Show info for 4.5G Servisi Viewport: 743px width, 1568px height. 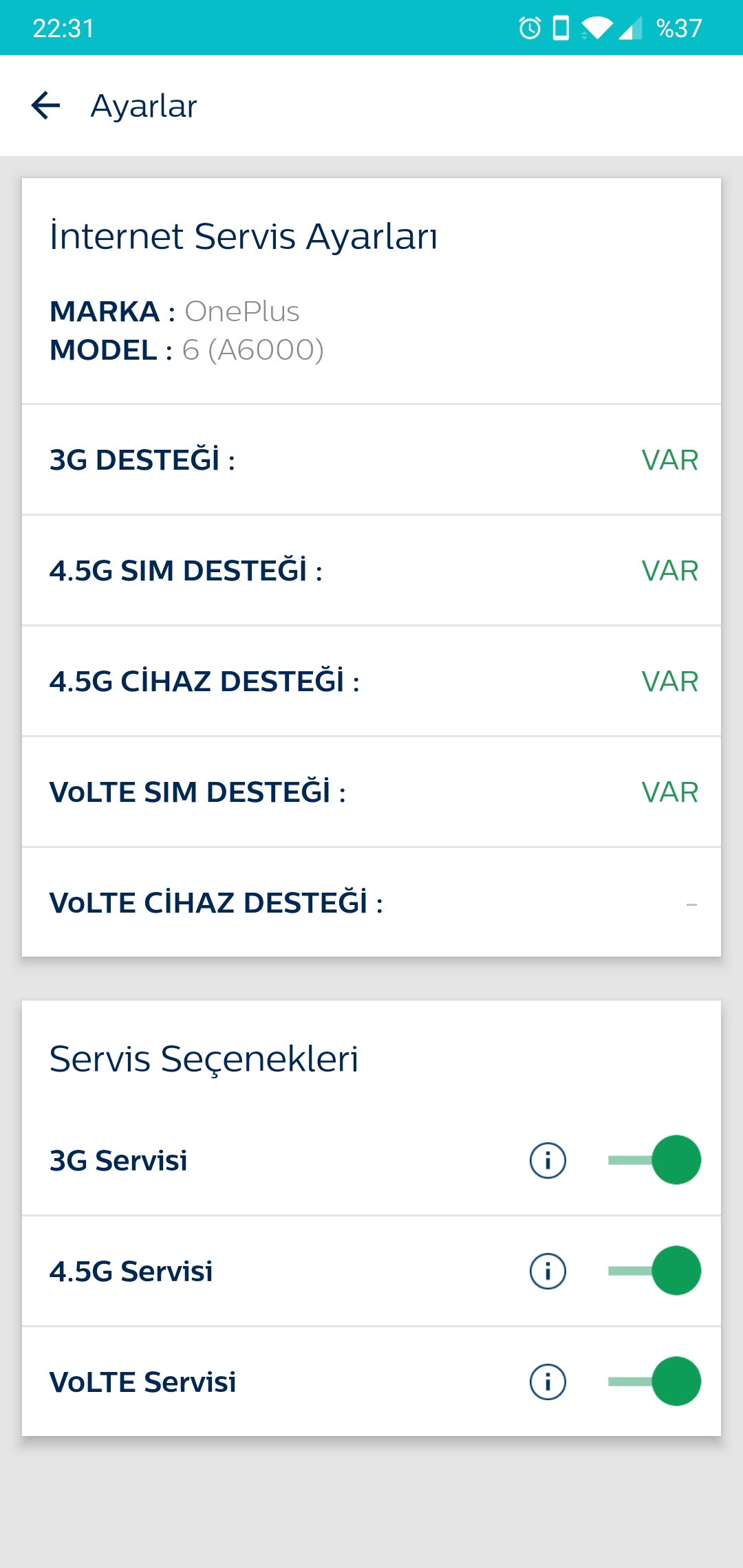(x=548, y=1271)
